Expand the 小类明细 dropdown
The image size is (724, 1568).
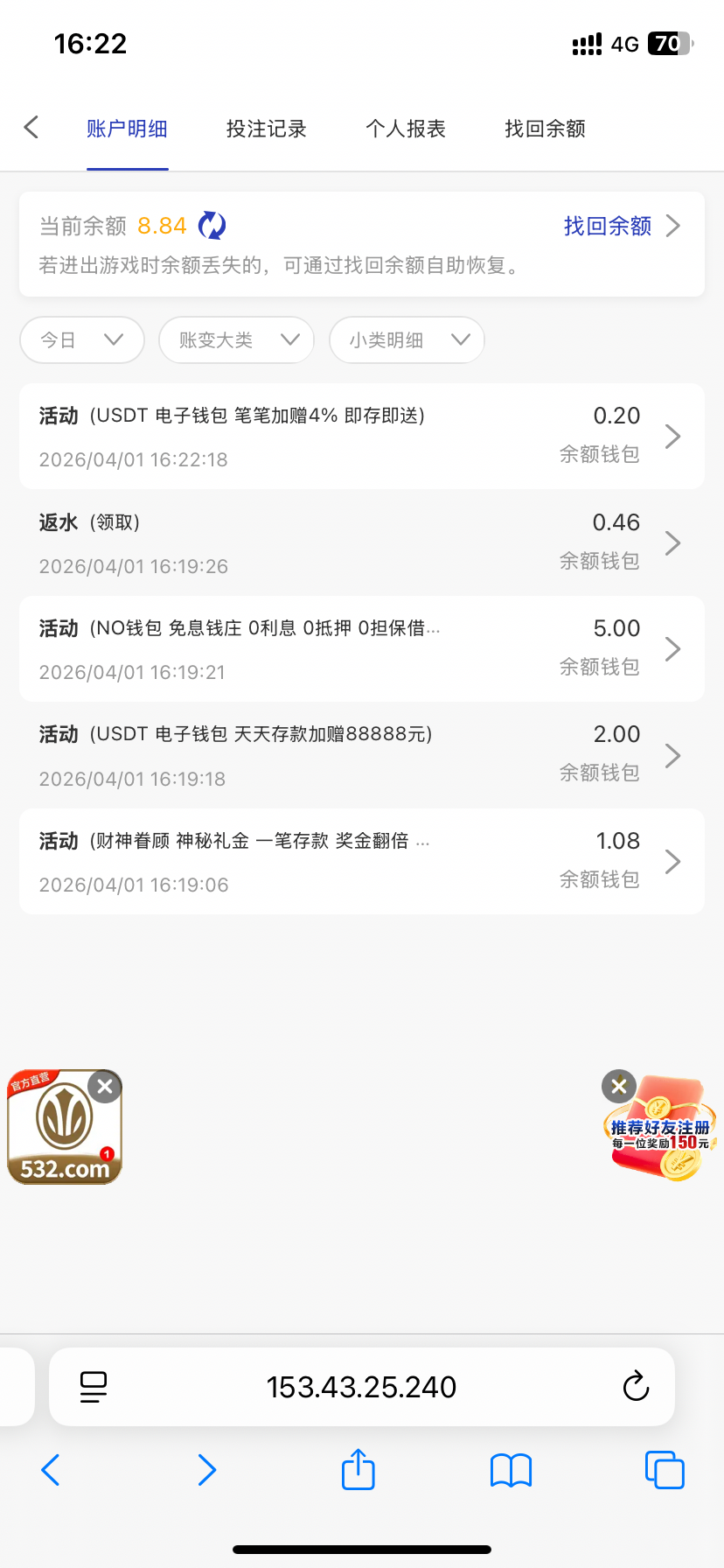(407, 339)
